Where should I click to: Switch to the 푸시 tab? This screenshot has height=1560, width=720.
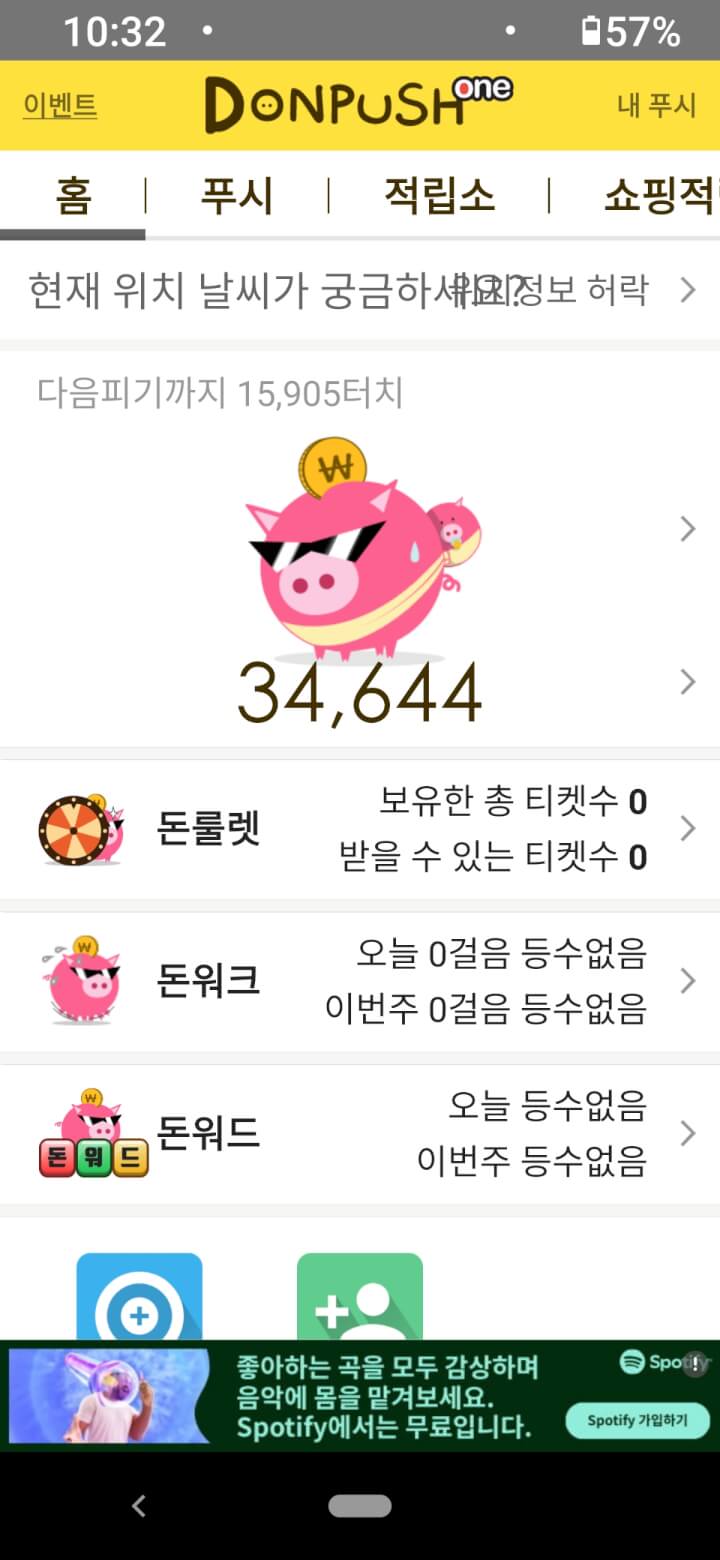[x=237, y=195]
